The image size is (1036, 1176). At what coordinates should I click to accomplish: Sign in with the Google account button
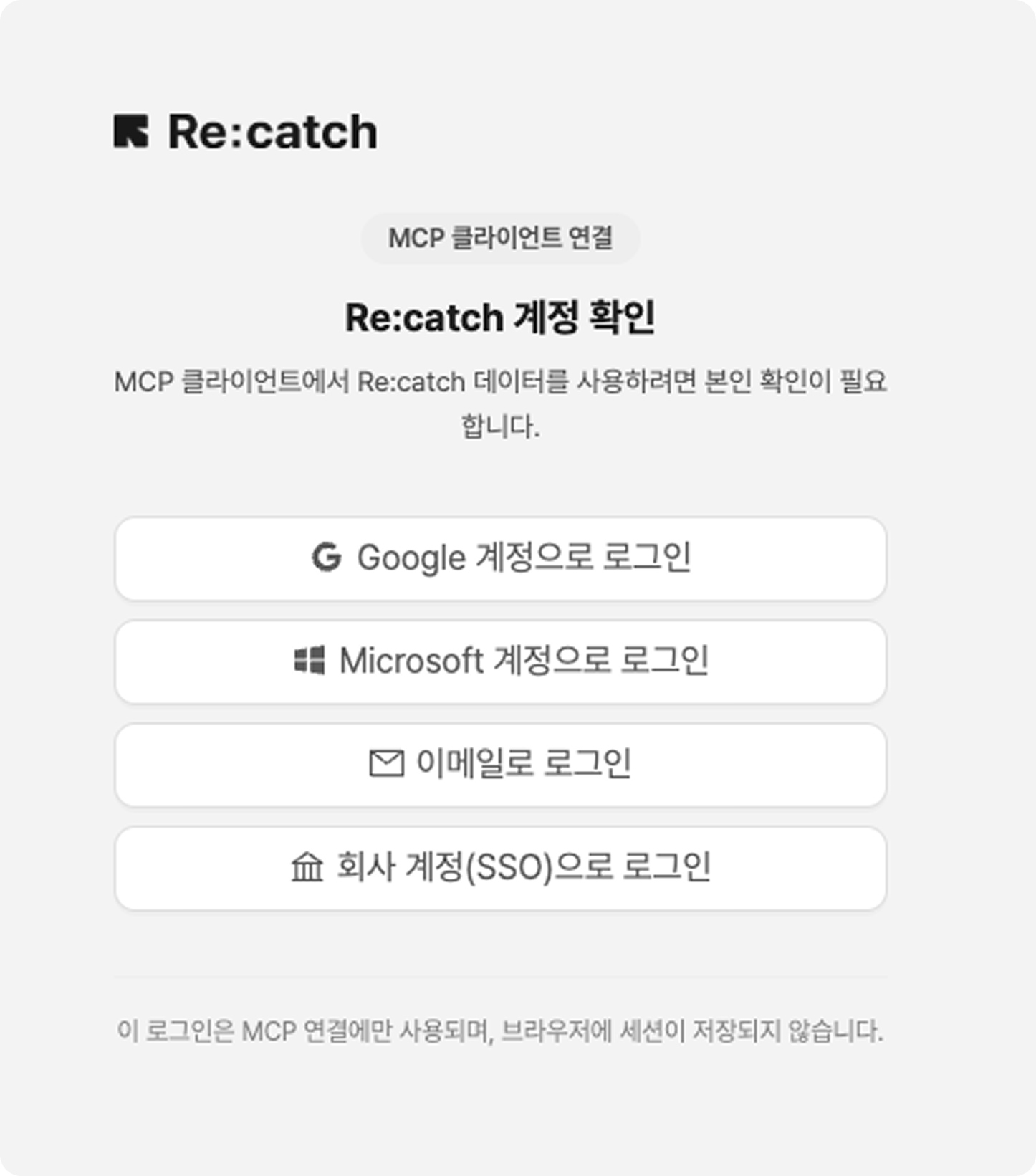pyautogui.click(x=500, y=558)
